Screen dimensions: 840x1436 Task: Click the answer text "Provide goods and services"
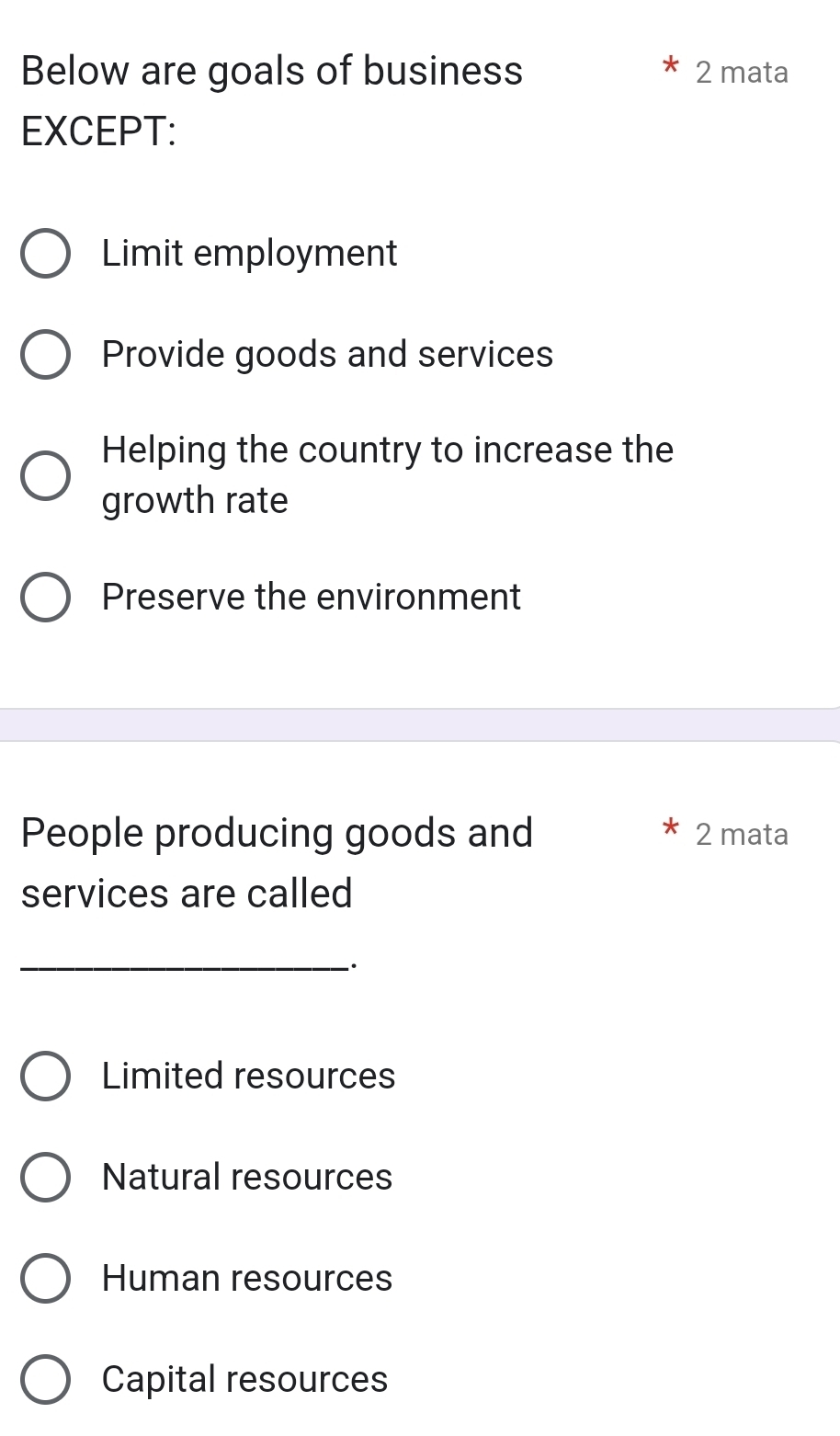327,354
